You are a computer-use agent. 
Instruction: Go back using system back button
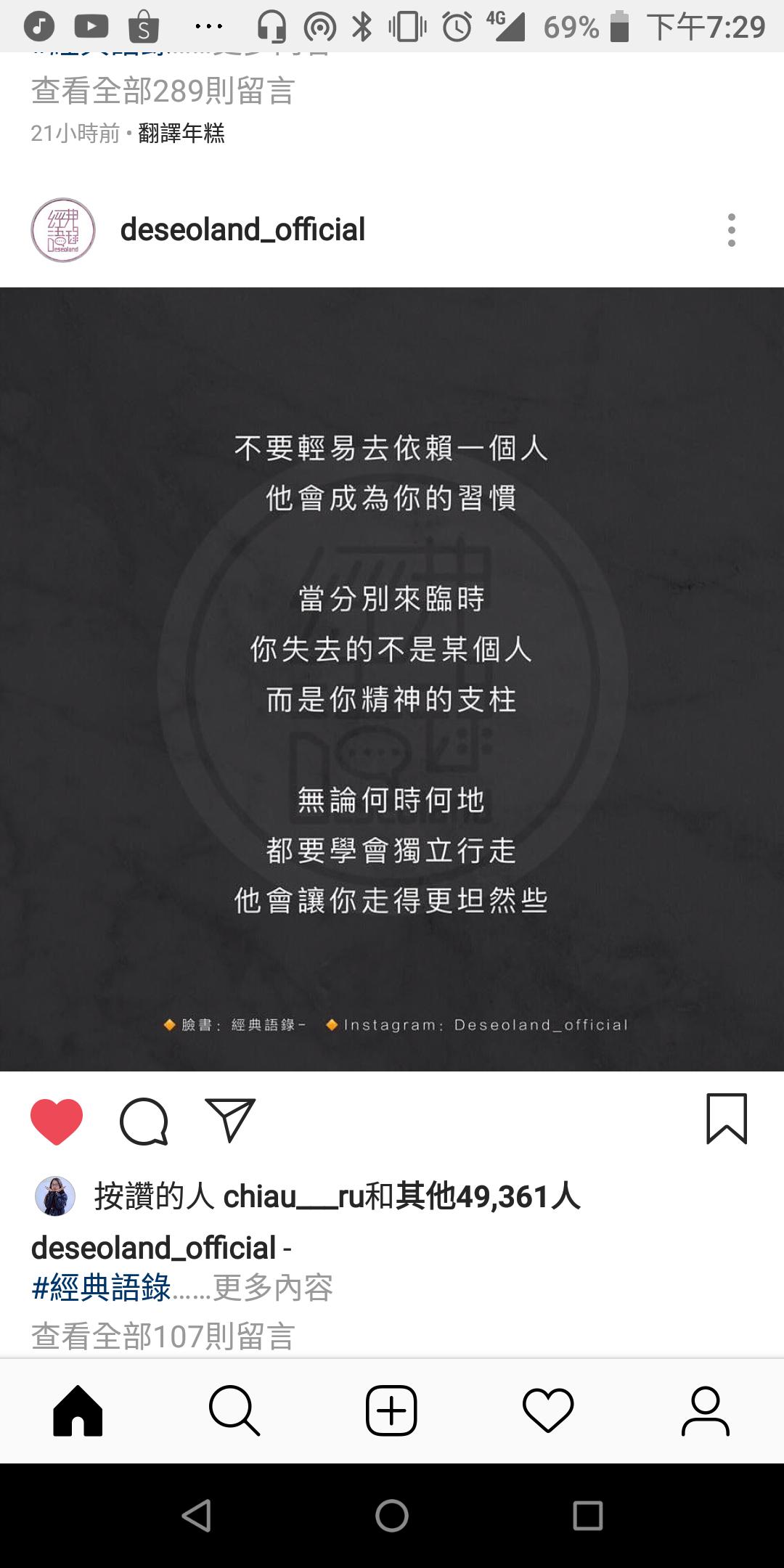[x=196, y=1516]
